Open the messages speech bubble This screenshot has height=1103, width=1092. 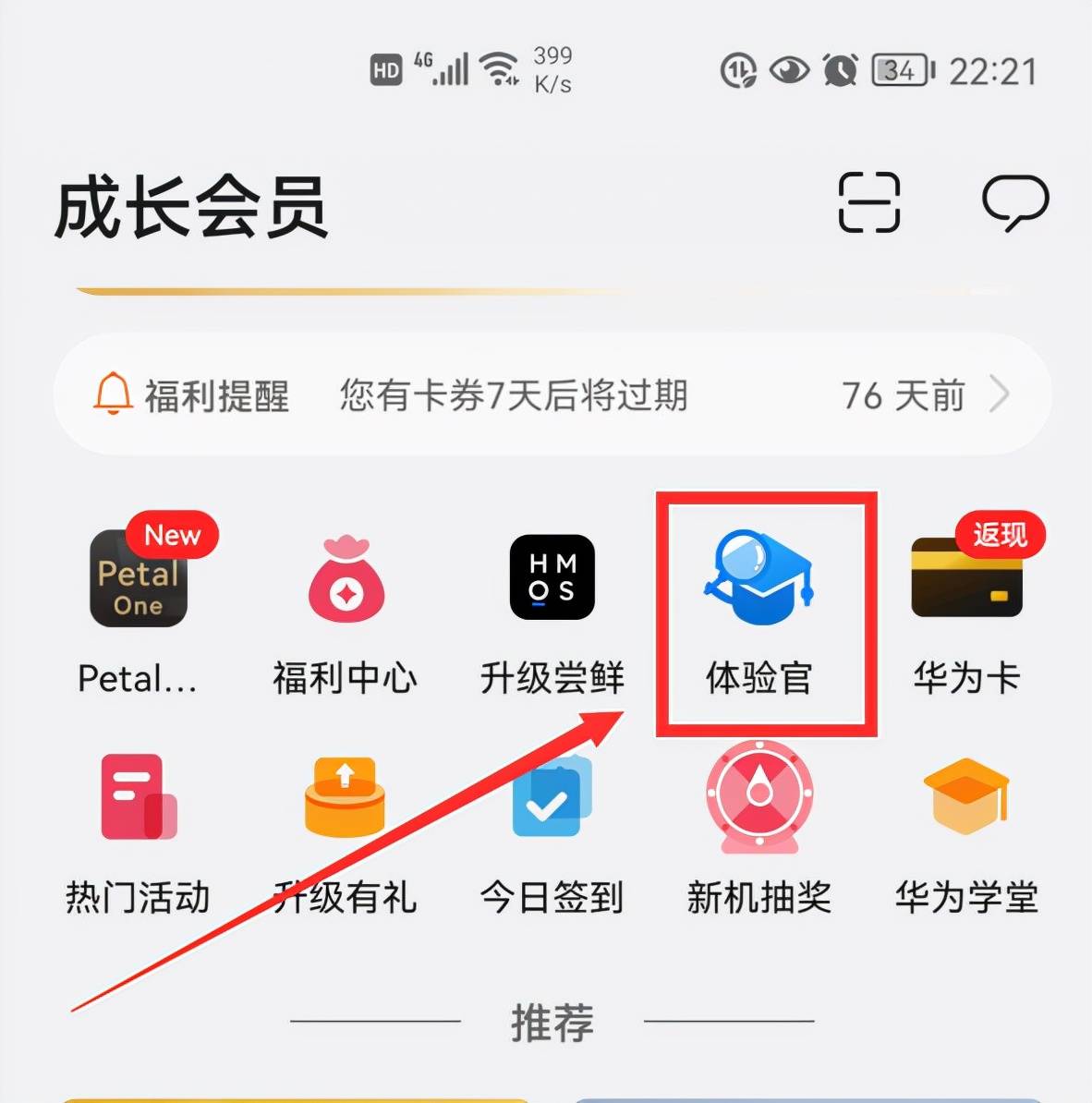pyautogui.click(x=1014, y=201)
